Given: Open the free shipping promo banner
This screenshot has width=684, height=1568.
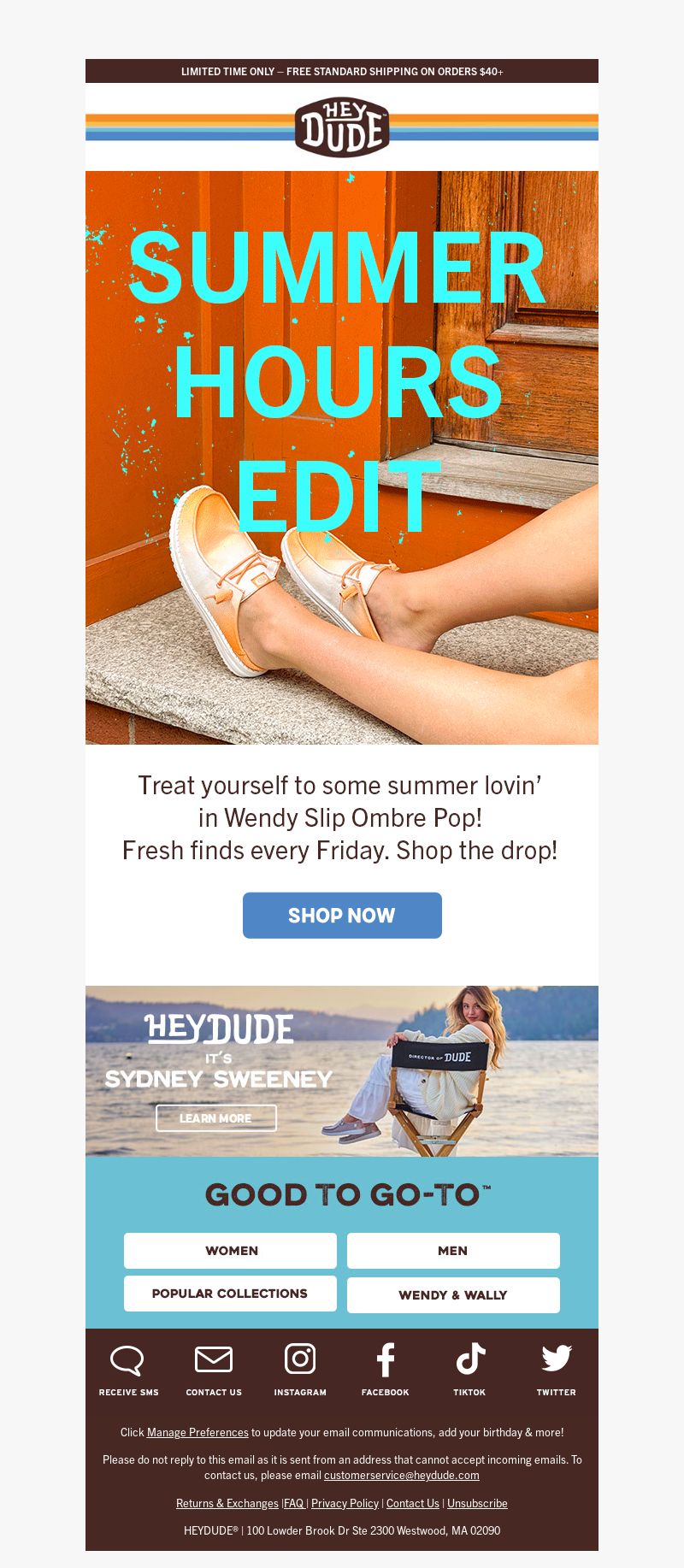Looking at the screenshot, I should (342, 71).
